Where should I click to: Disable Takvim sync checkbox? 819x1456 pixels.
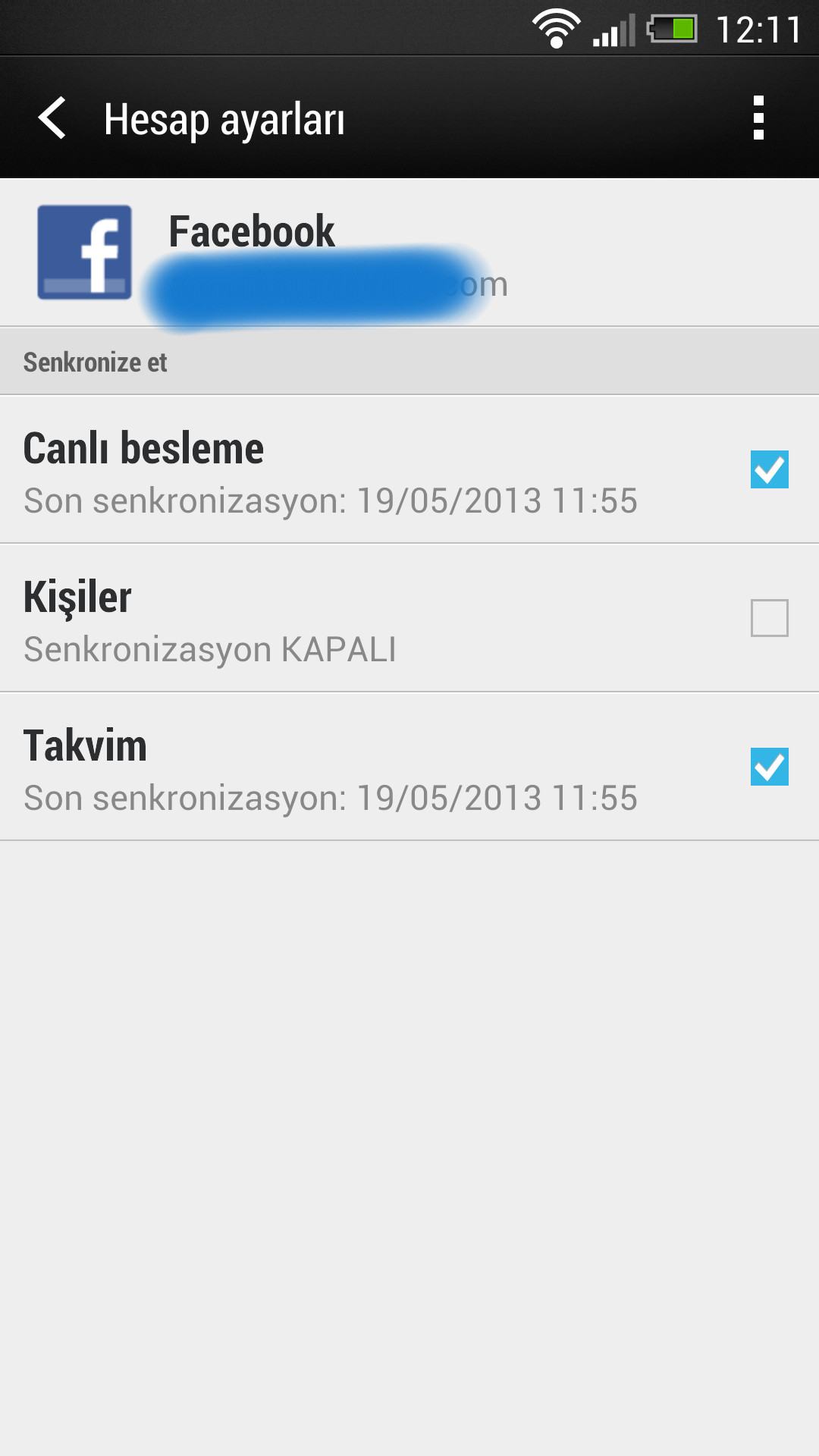pyautogui.click(x=769, y=767)
